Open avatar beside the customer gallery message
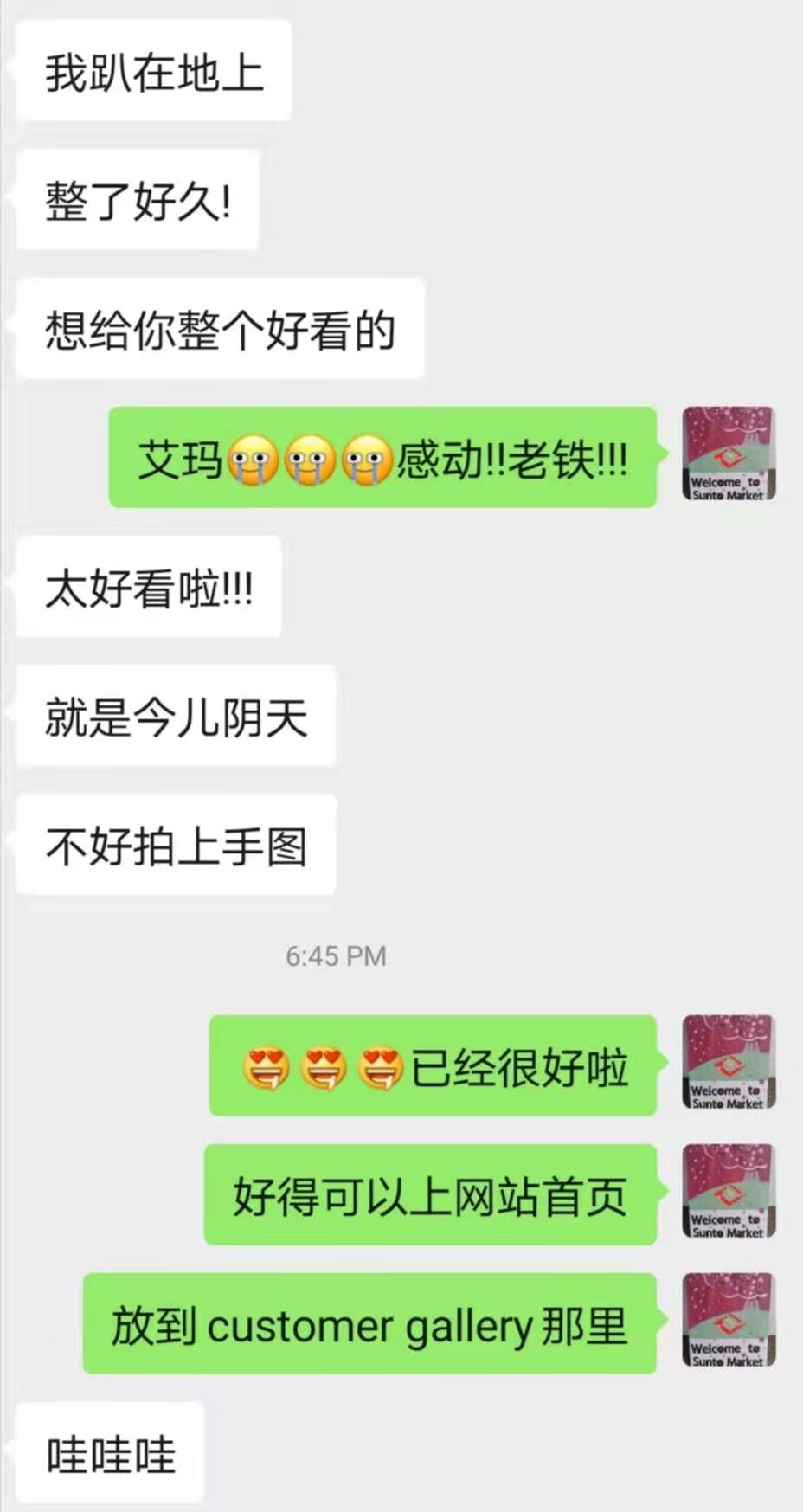Image resolution: width=803 pixels, height=1512 pixels. pyautogui.click(x=728, y=1321)
